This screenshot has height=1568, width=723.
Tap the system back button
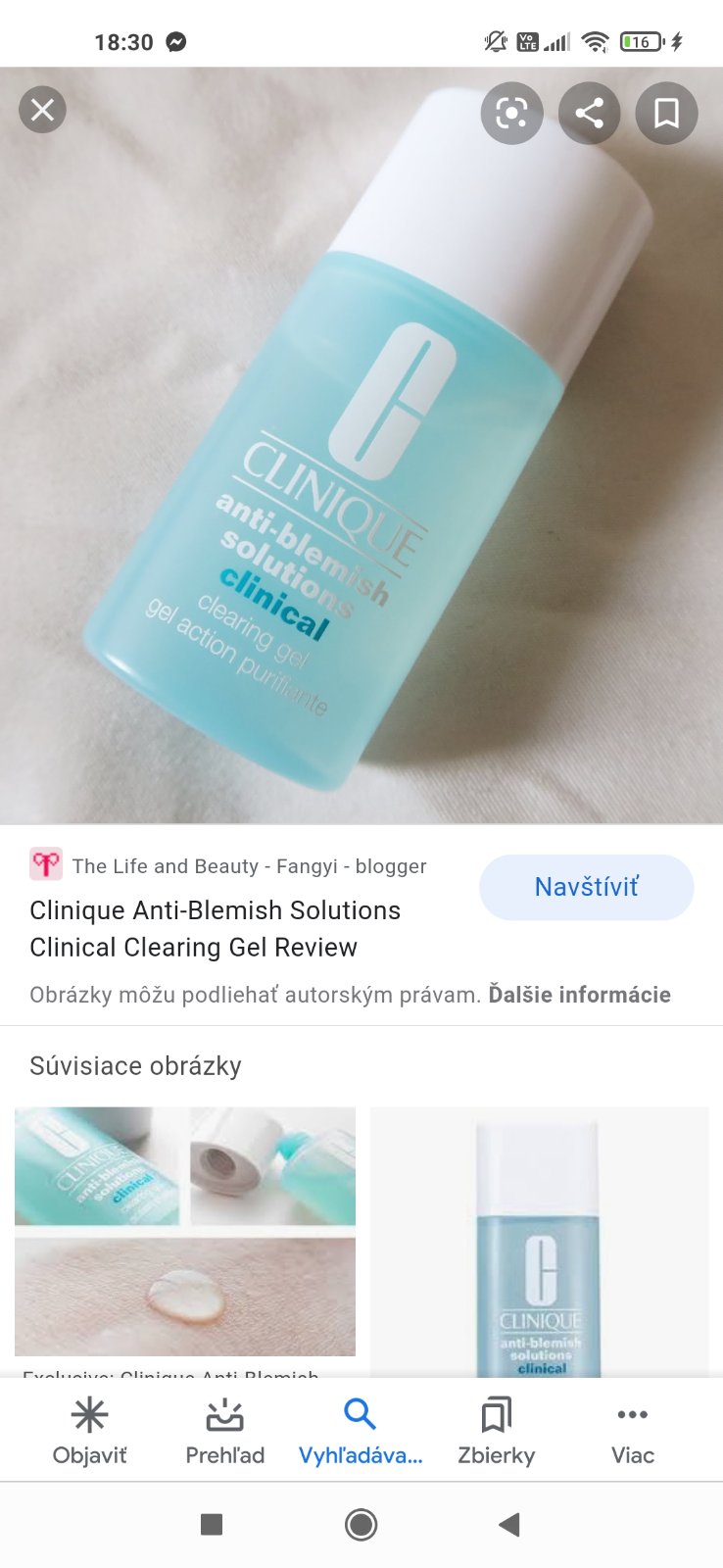pyautogui.click(x=508, y=1524)
